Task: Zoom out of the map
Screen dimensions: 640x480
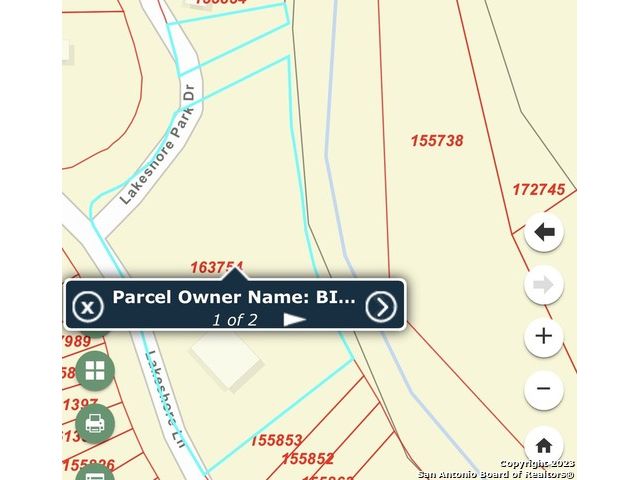Action: click(x=544, y=389)
